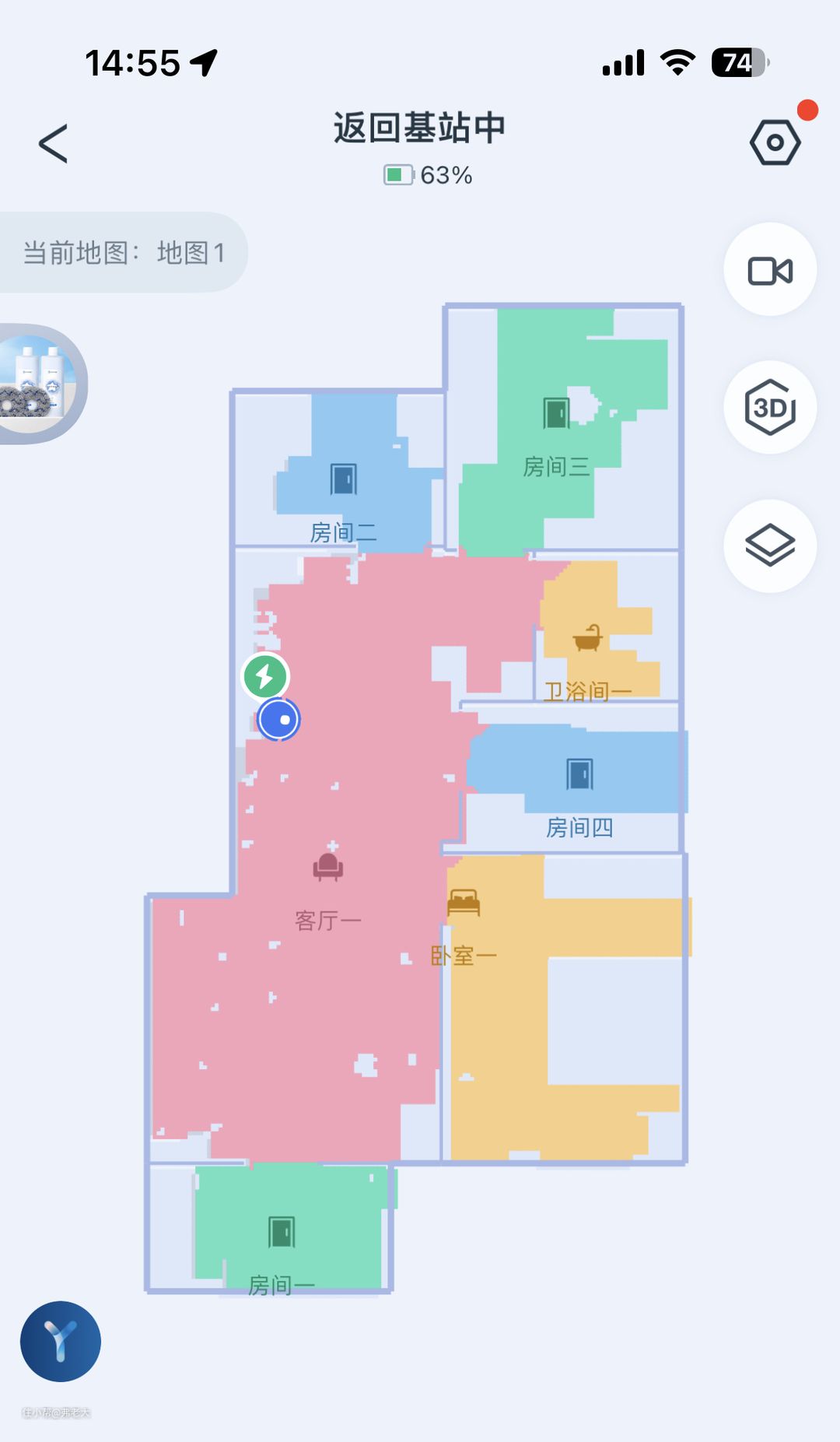Tap the blue robot position marker
This screenshot has width=840, height=1442.
[278, 720]
